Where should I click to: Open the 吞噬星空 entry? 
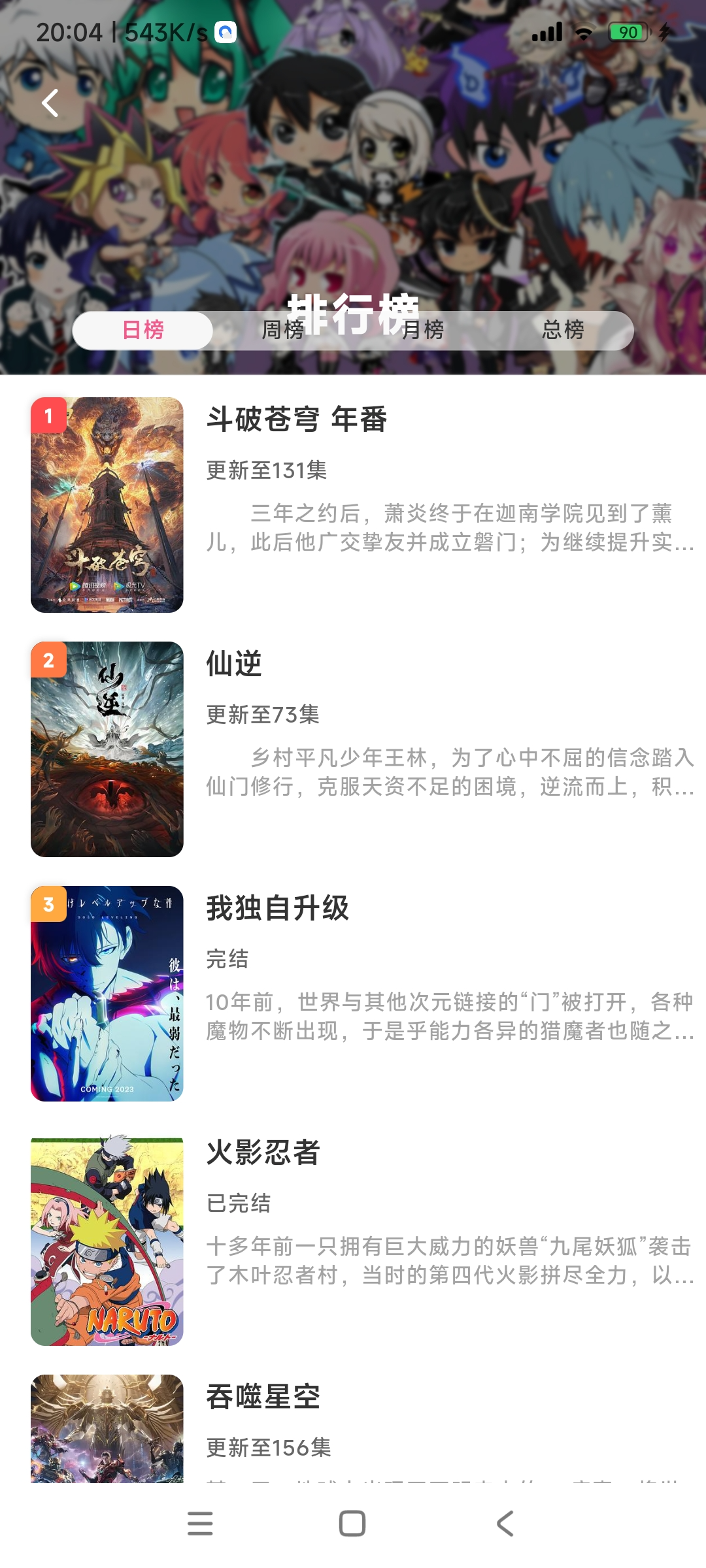(263, 1397)
